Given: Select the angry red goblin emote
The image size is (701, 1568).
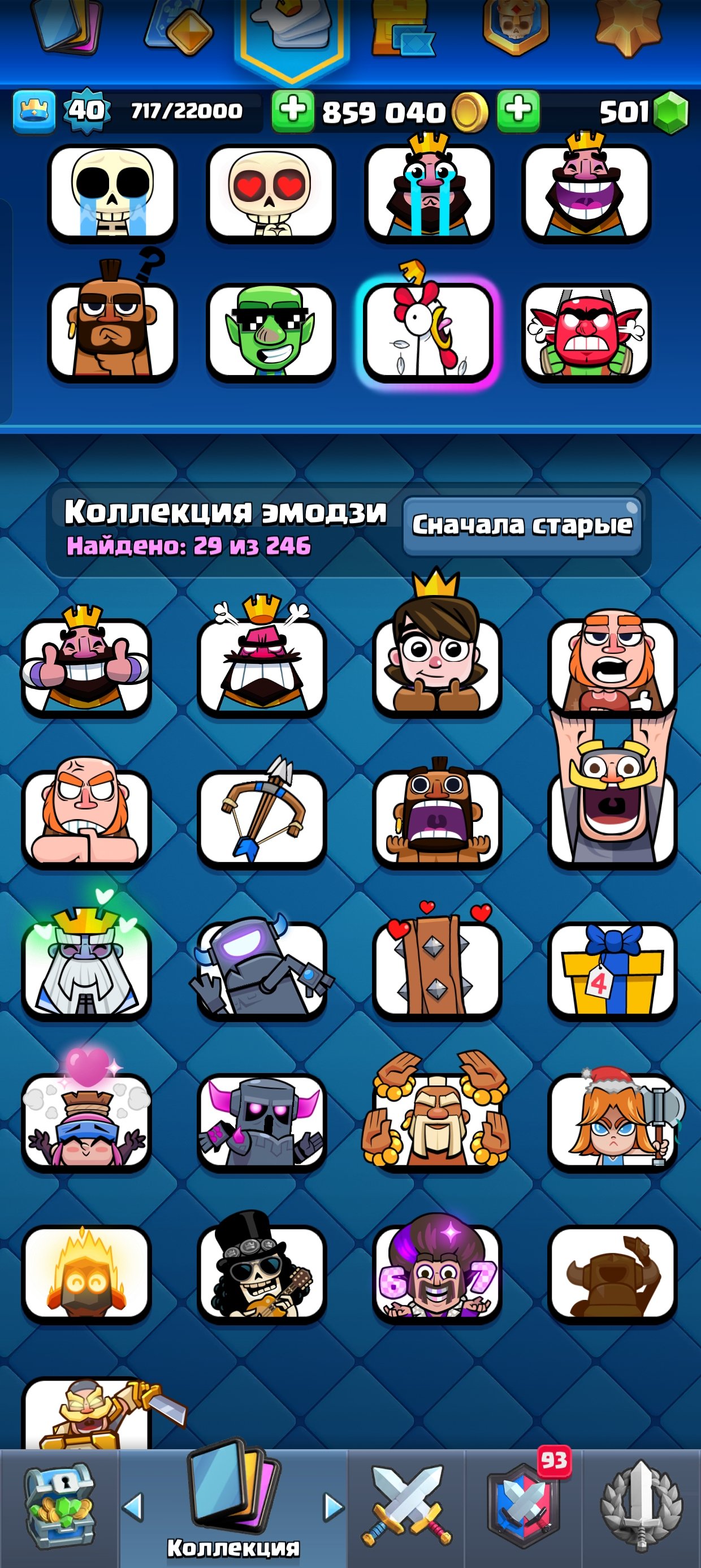Looking at the screenshot, I should coord(586,331).
